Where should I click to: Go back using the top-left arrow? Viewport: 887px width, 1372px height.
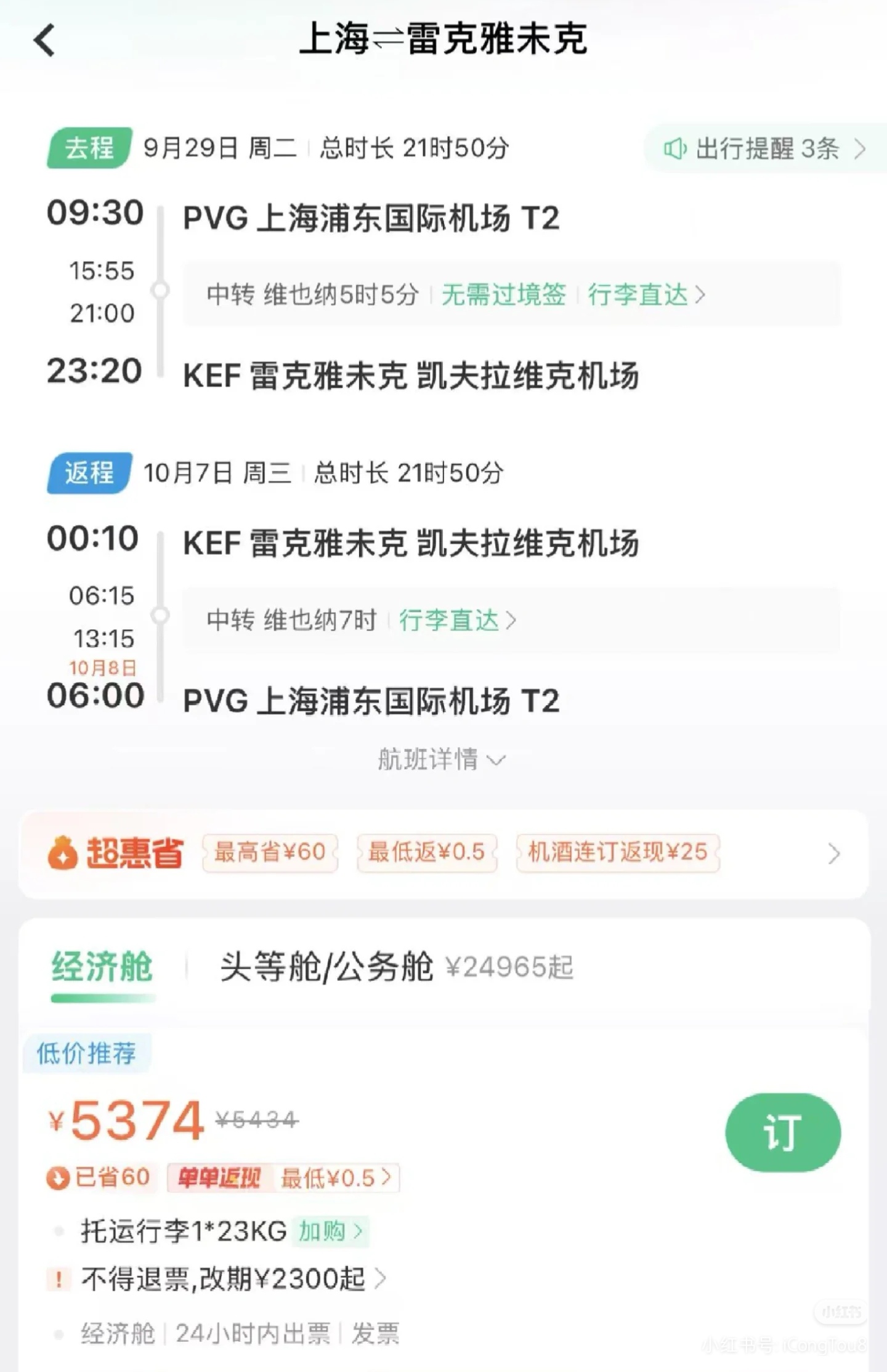pyautogui.click(x=45, y=41)
